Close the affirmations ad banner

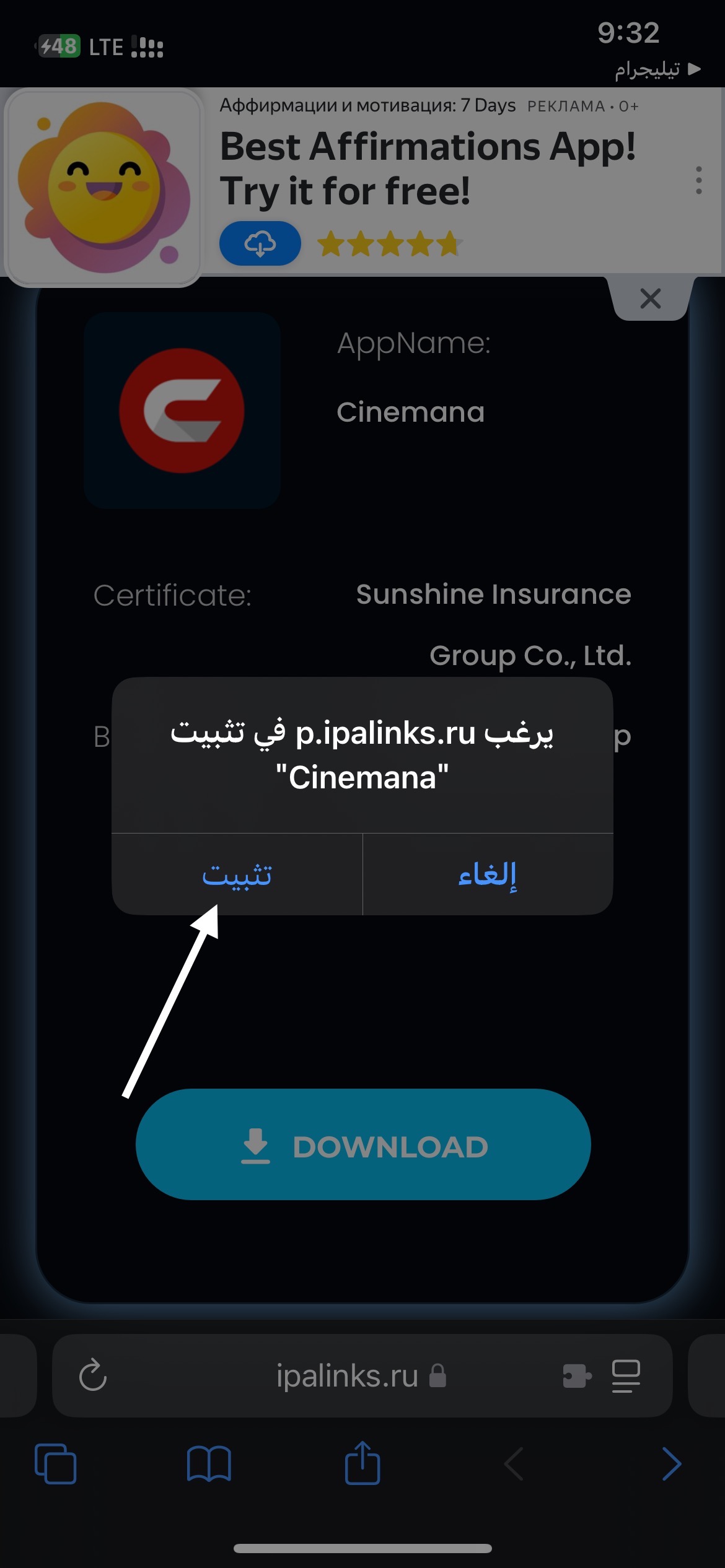650,299
